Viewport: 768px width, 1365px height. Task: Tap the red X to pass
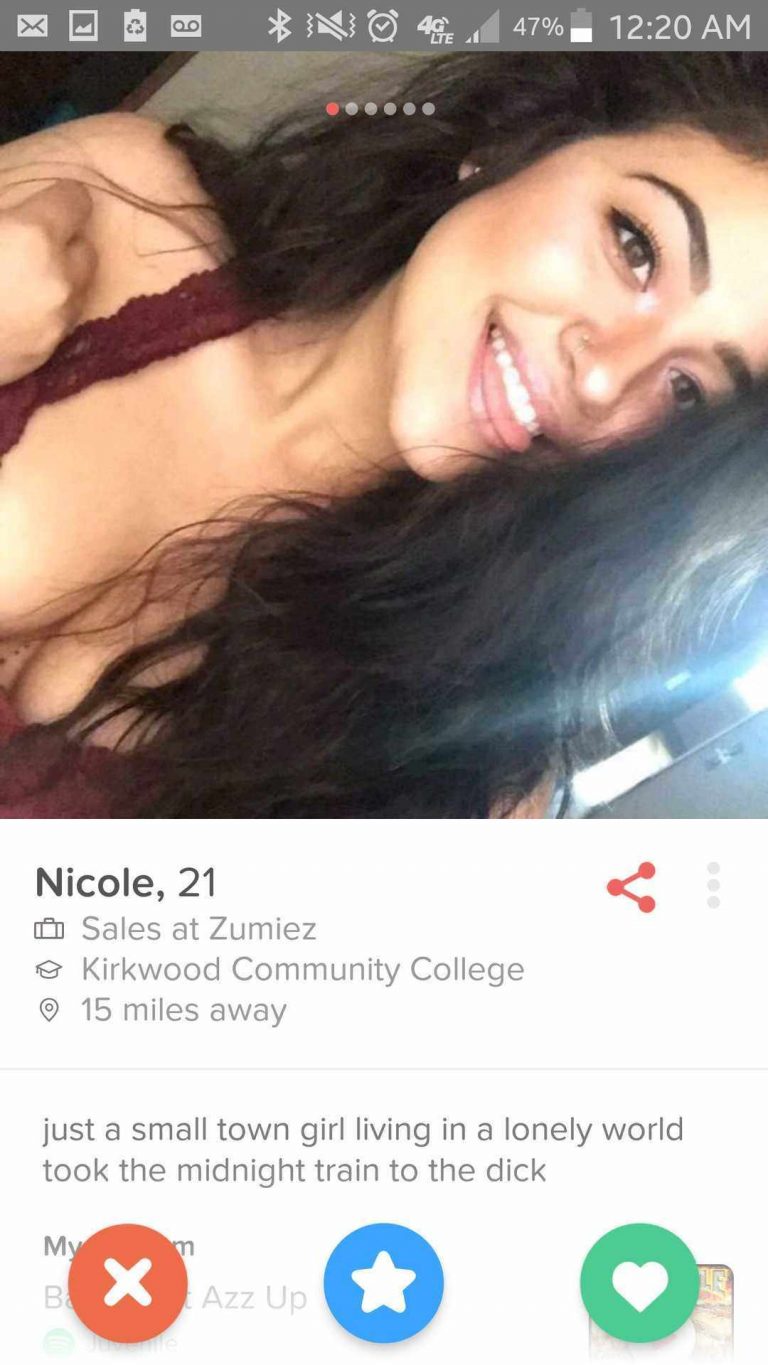coord(128,1283)
